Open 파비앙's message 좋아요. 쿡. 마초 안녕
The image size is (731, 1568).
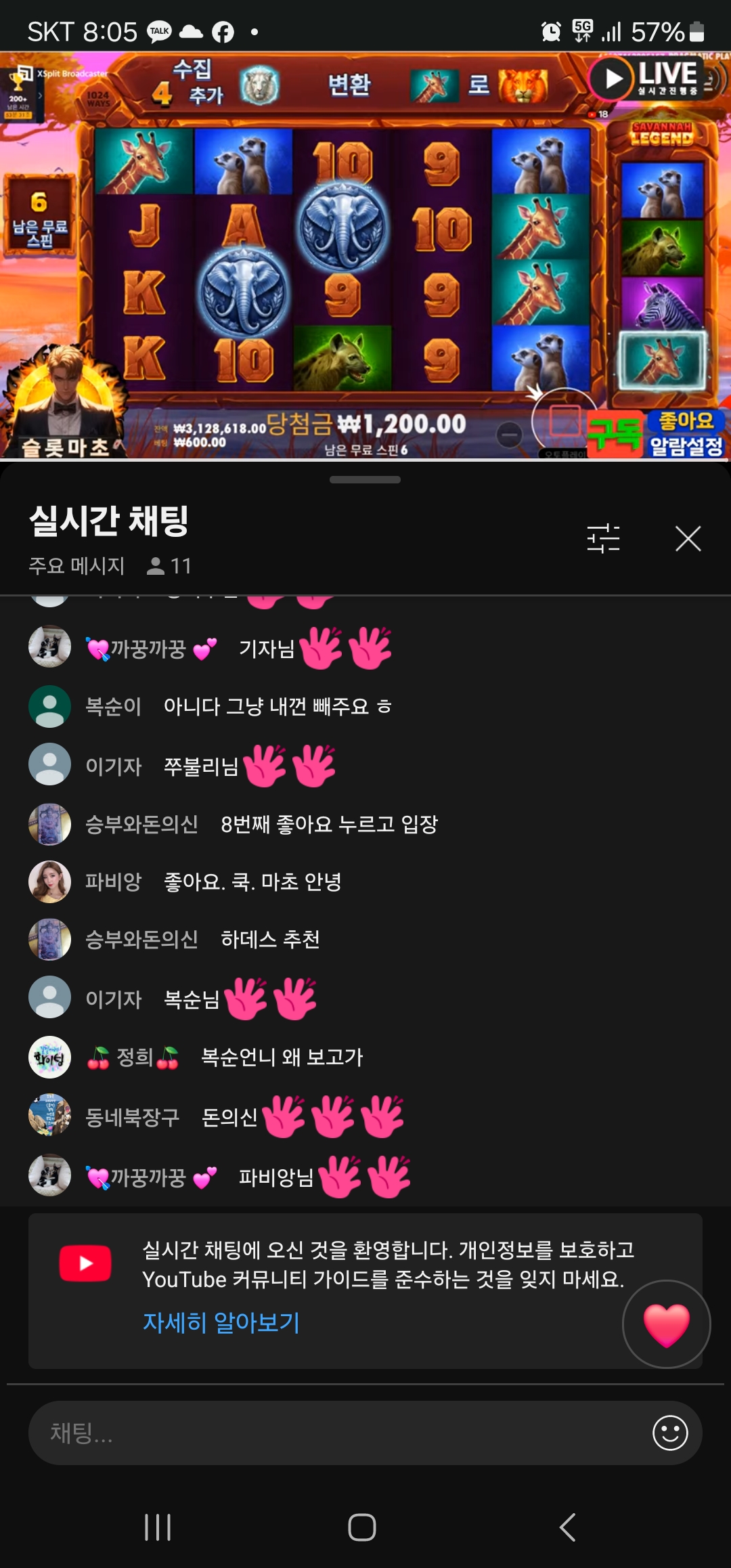coord(252,881)
